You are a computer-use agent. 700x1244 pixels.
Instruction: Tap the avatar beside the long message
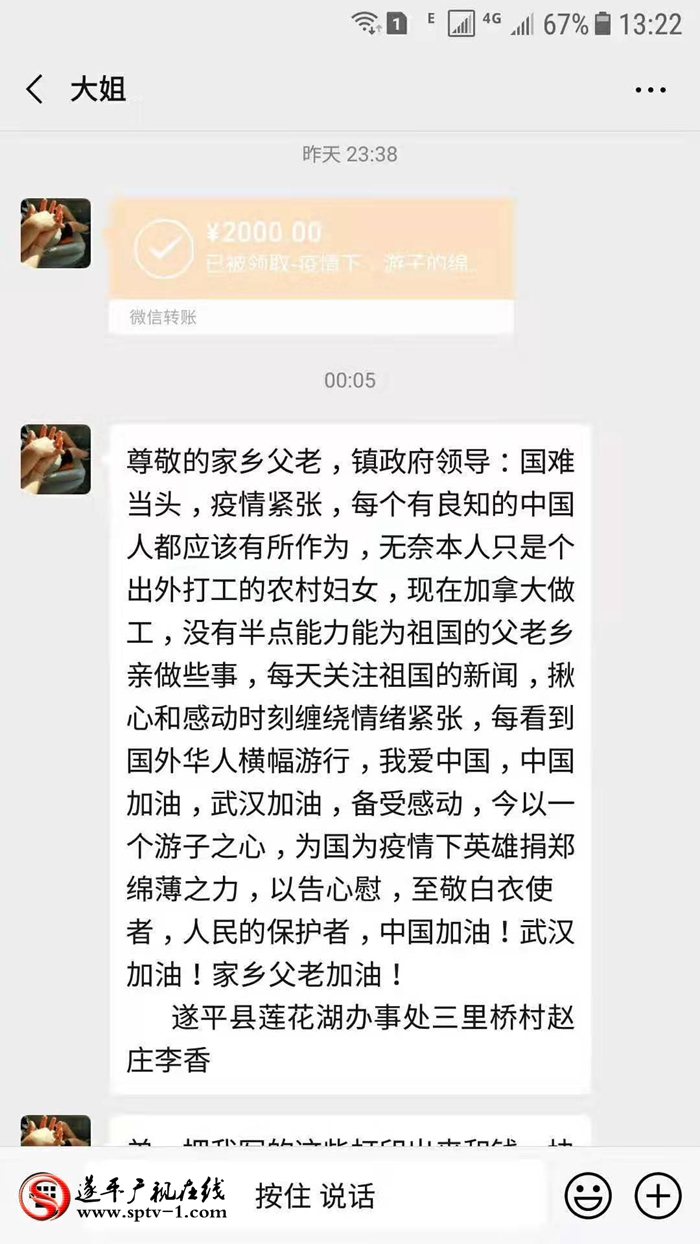(56, 459)
